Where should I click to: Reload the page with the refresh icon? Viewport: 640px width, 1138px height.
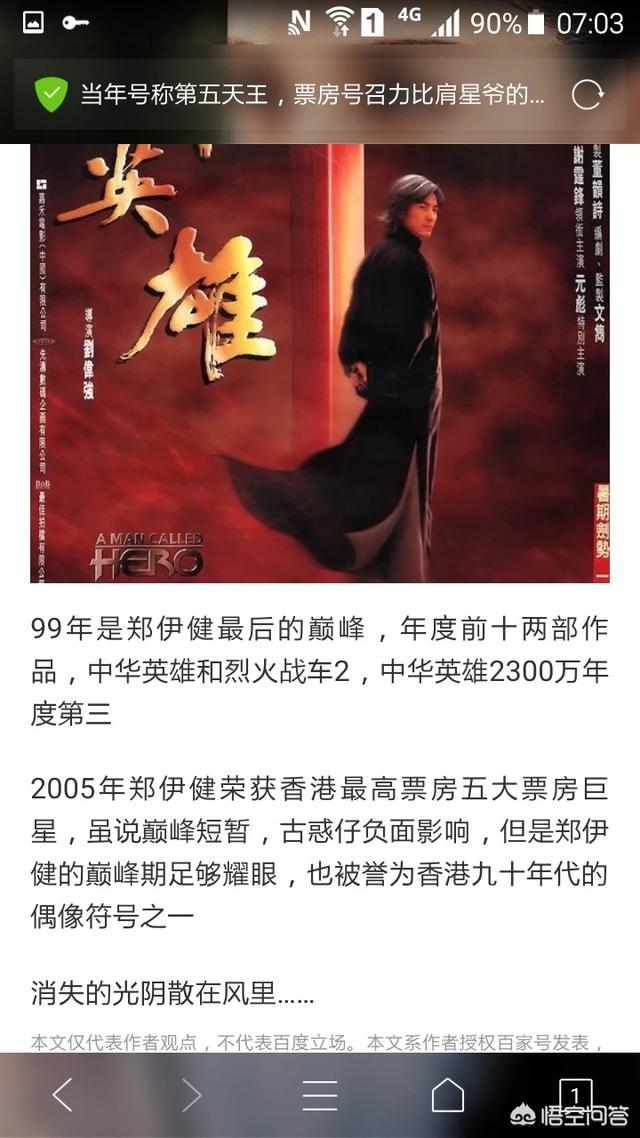point(587,95)
